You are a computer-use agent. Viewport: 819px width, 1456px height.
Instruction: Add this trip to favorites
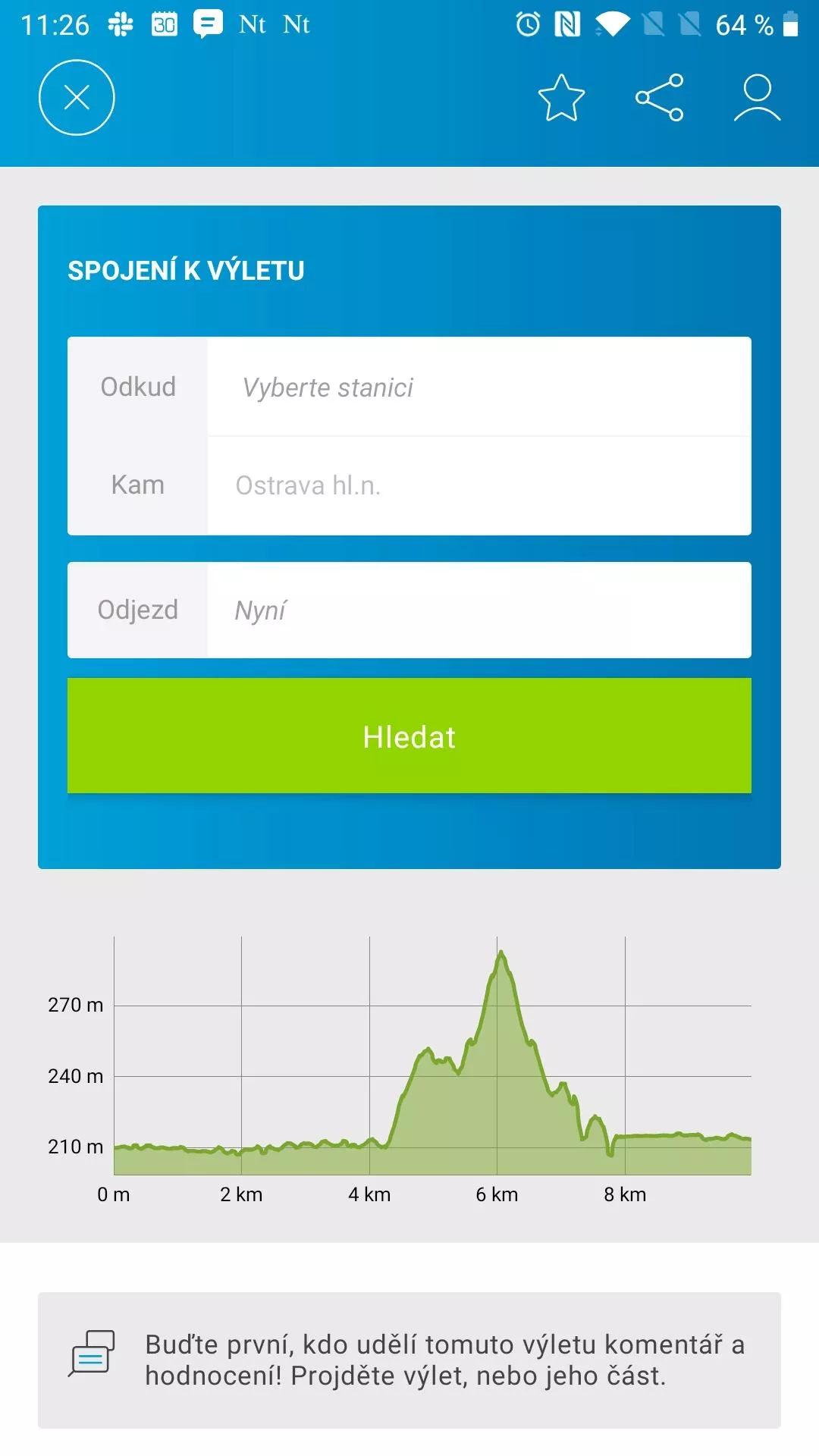(561, 98)
